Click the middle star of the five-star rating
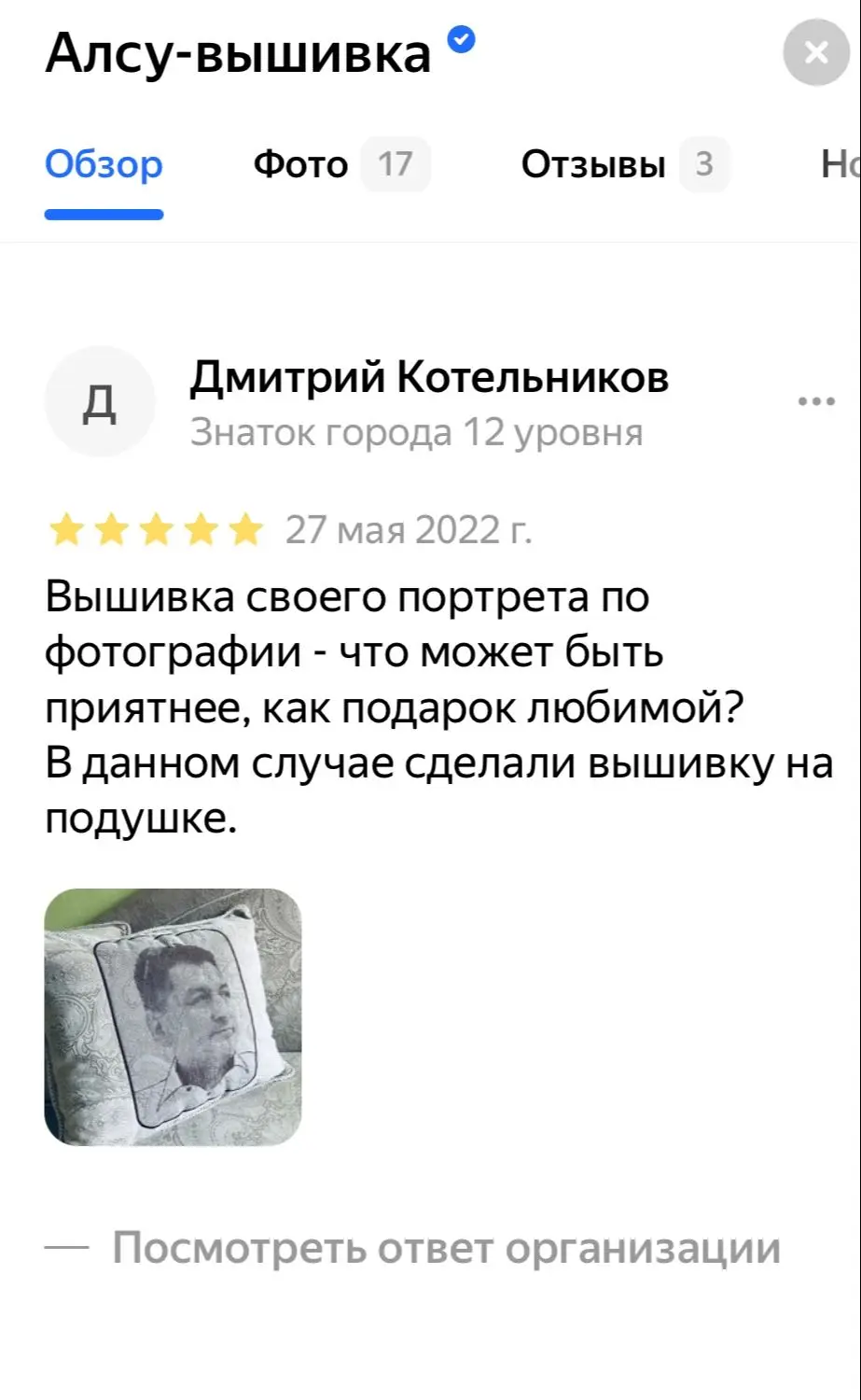 click(155, 530)
